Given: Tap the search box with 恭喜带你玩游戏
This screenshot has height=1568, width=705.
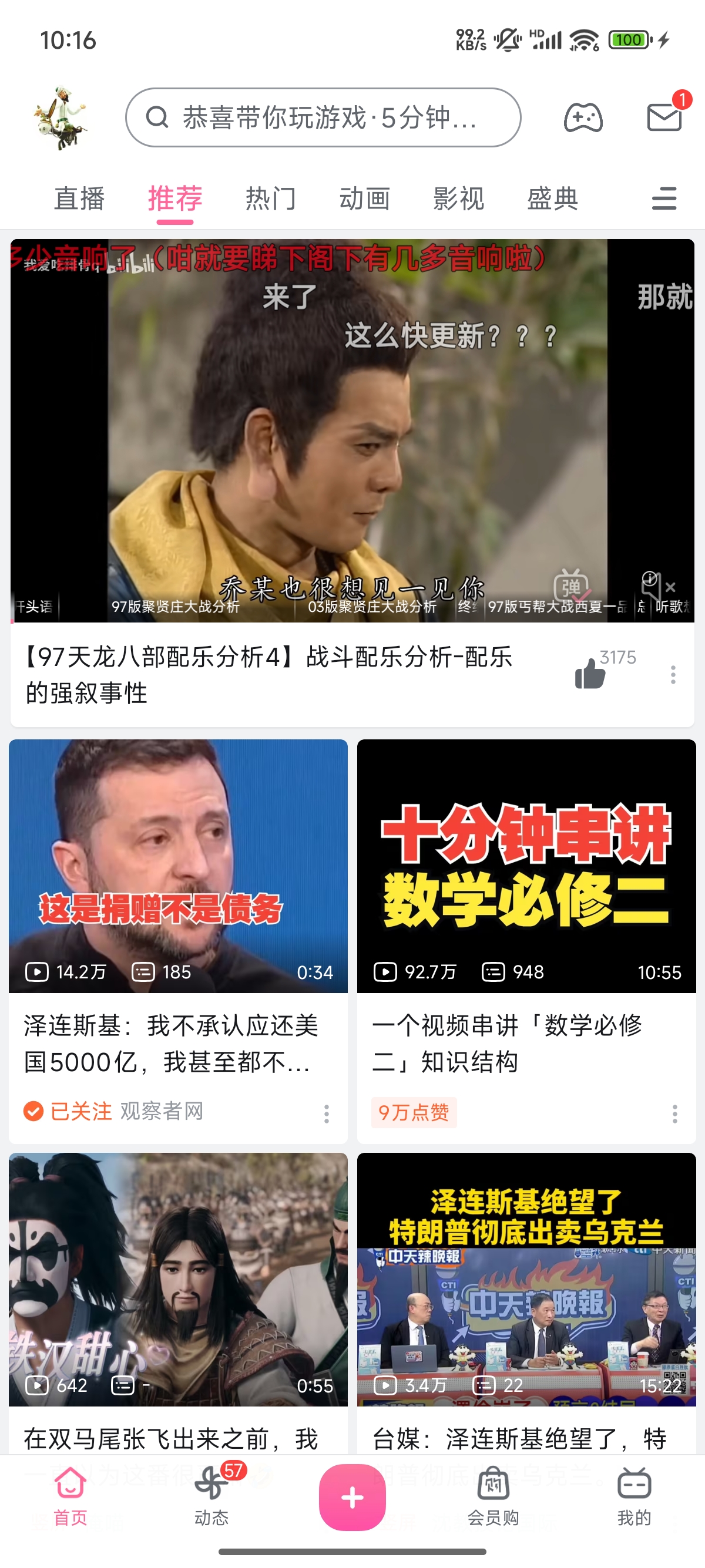Looking at the screenshot, I should pos(323,117).
